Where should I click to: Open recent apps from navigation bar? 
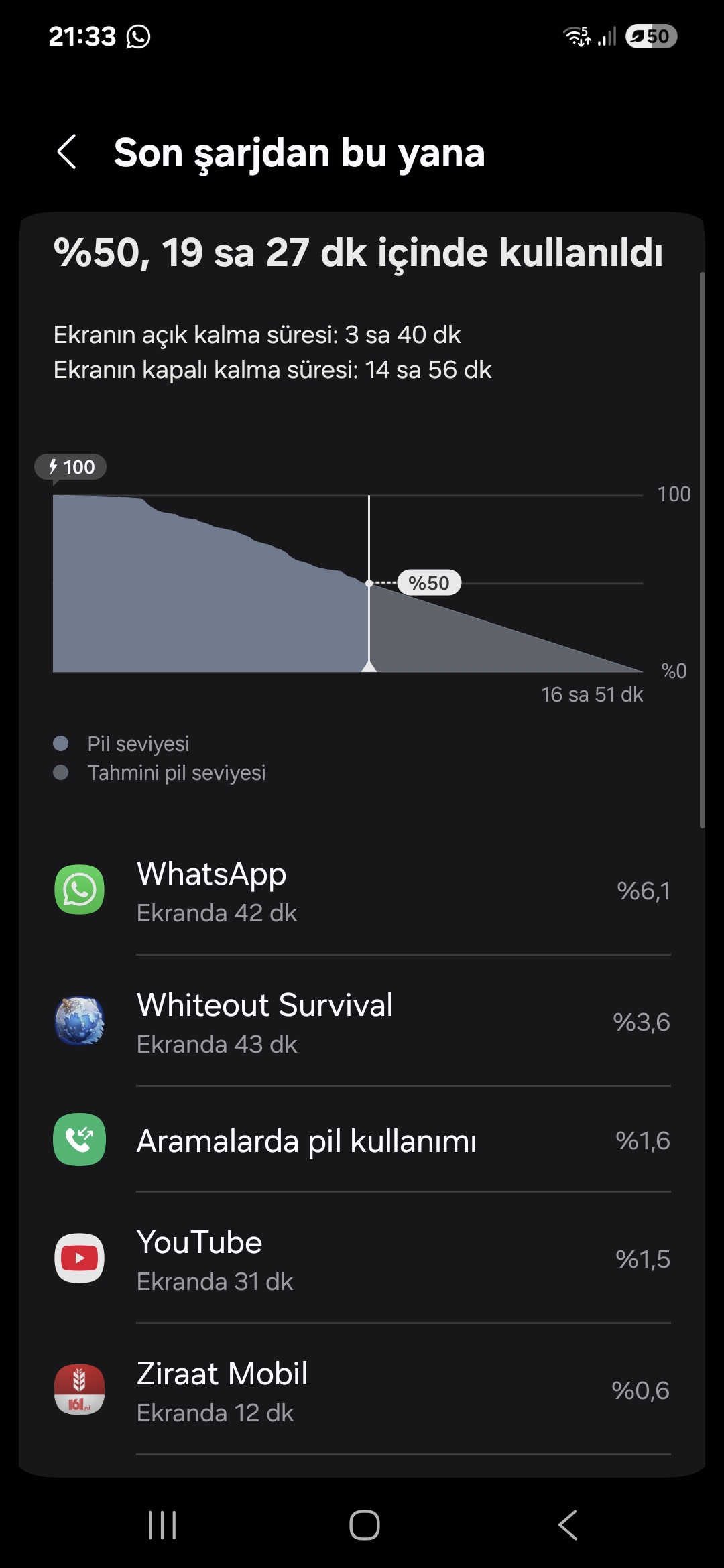coord(162,1525)
